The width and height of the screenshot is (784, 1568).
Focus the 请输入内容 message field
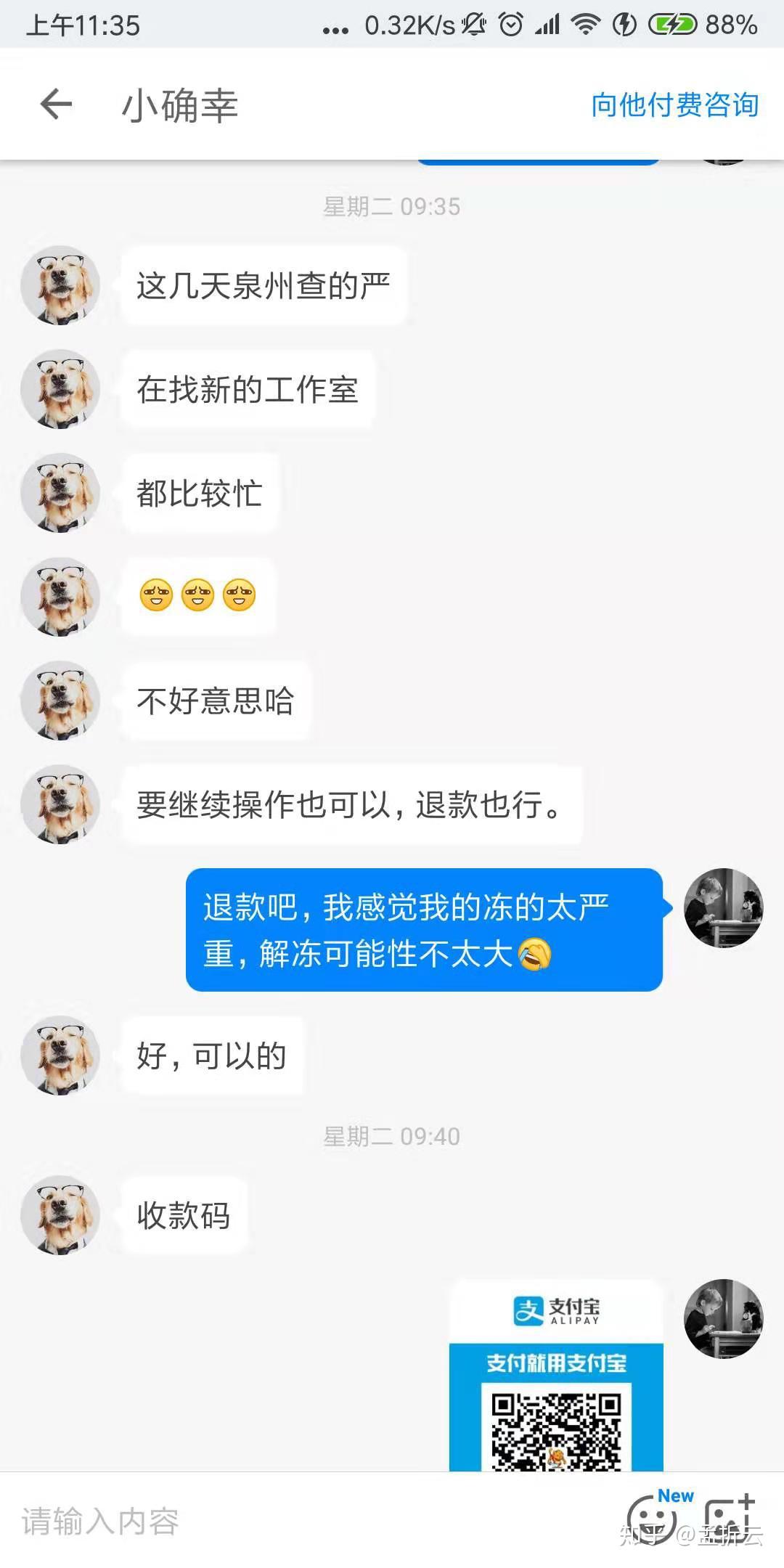(x=290, y=1521)
